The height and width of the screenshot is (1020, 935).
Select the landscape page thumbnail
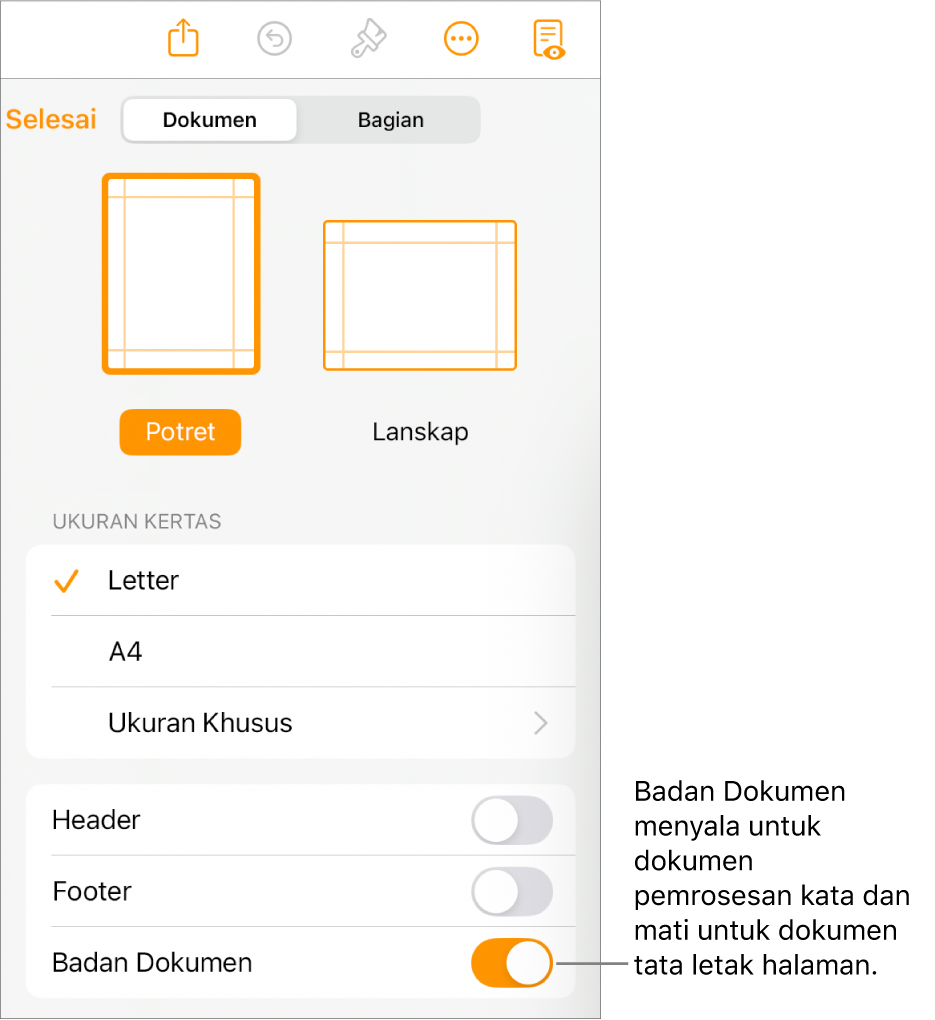(420, 296)
